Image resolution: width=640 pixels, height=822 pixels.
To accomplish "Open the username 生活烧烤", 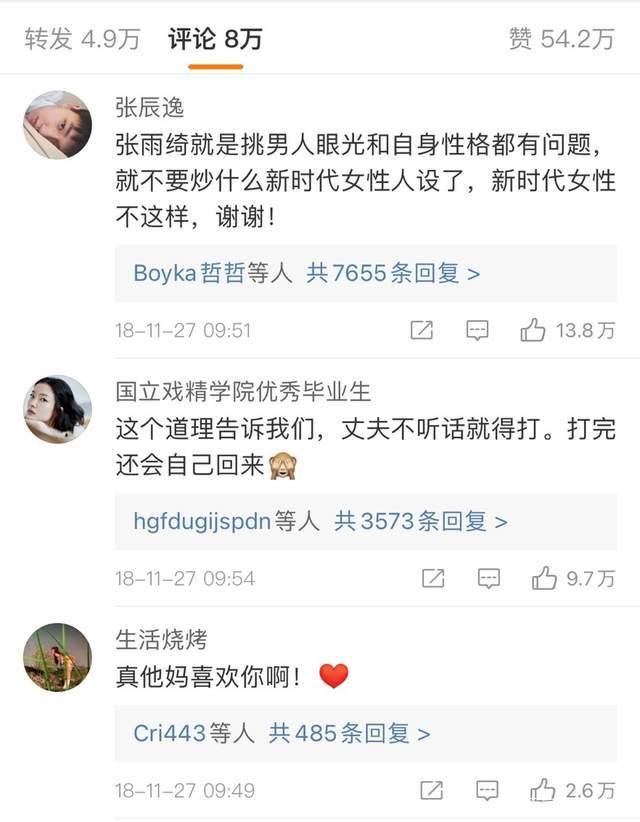I will [162, 640].
